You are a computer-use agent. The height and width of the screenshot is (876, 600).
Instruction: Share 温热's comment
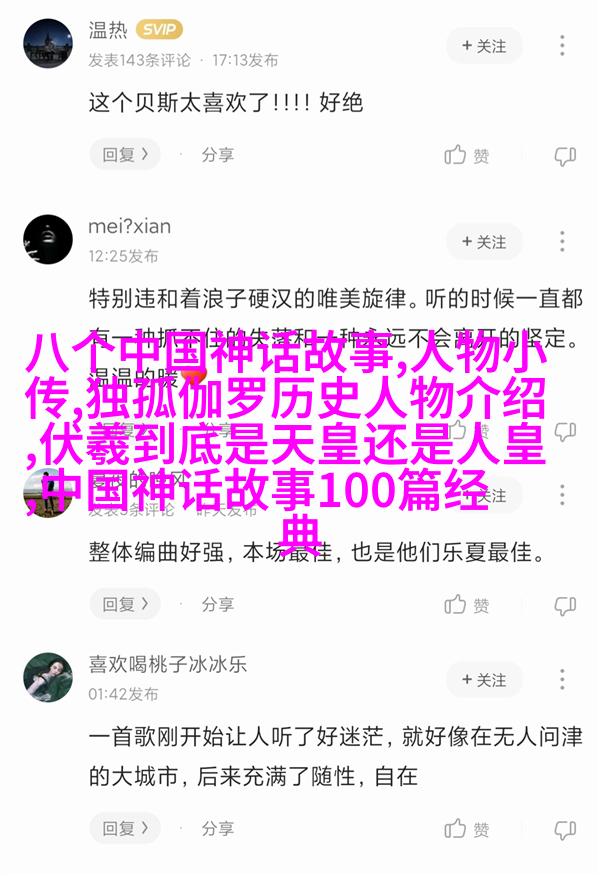pyautogui.click(x=217, y=155)
